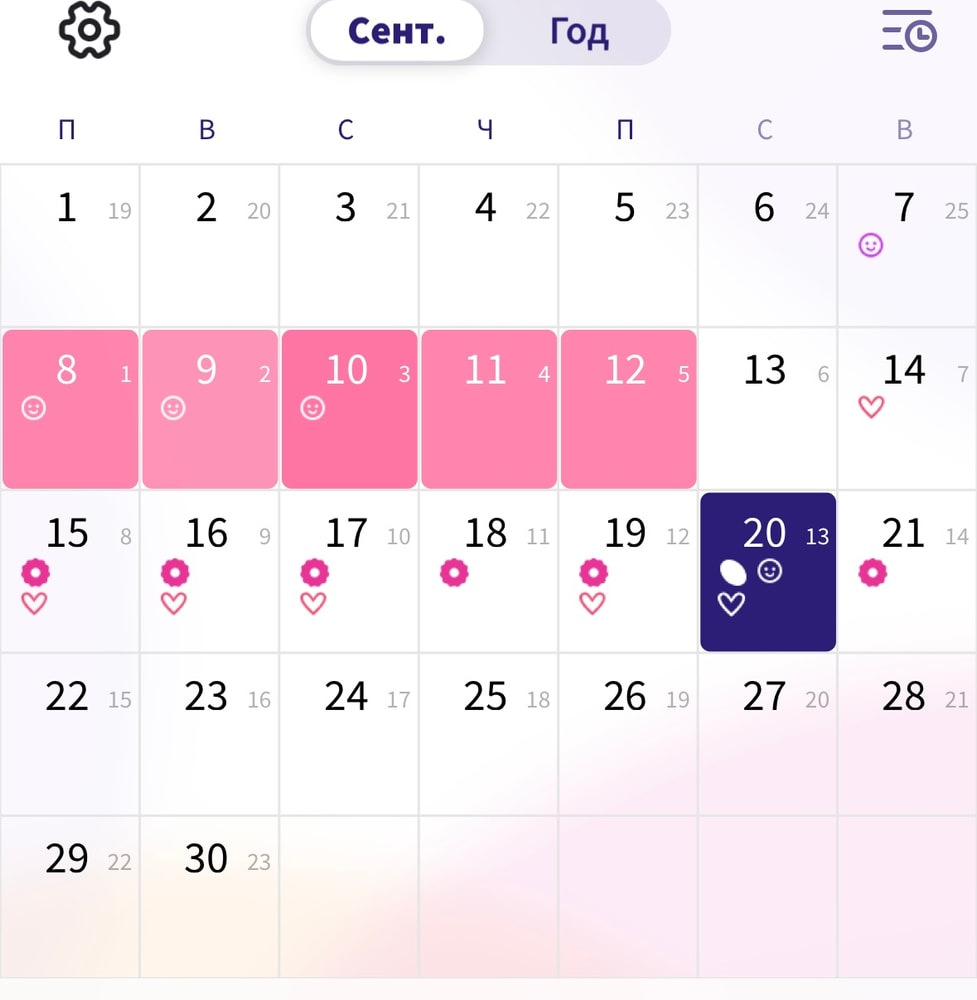The width and height of the screenshot is (977, 1000).
Task: Open September 21 entry
Action: [906, 571]
